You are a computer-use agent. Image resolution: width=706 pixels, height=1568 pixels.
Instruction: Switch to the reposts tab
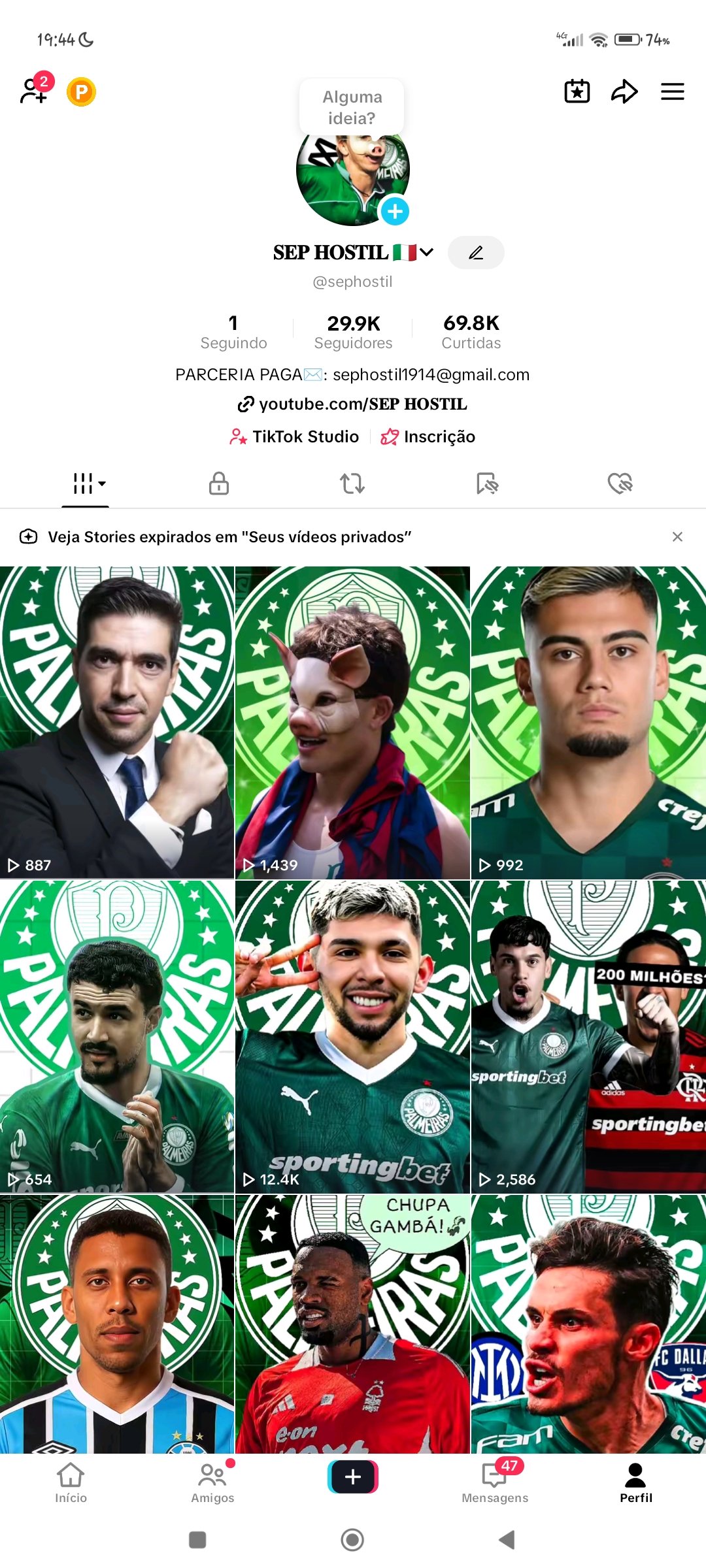coord(352,483)
